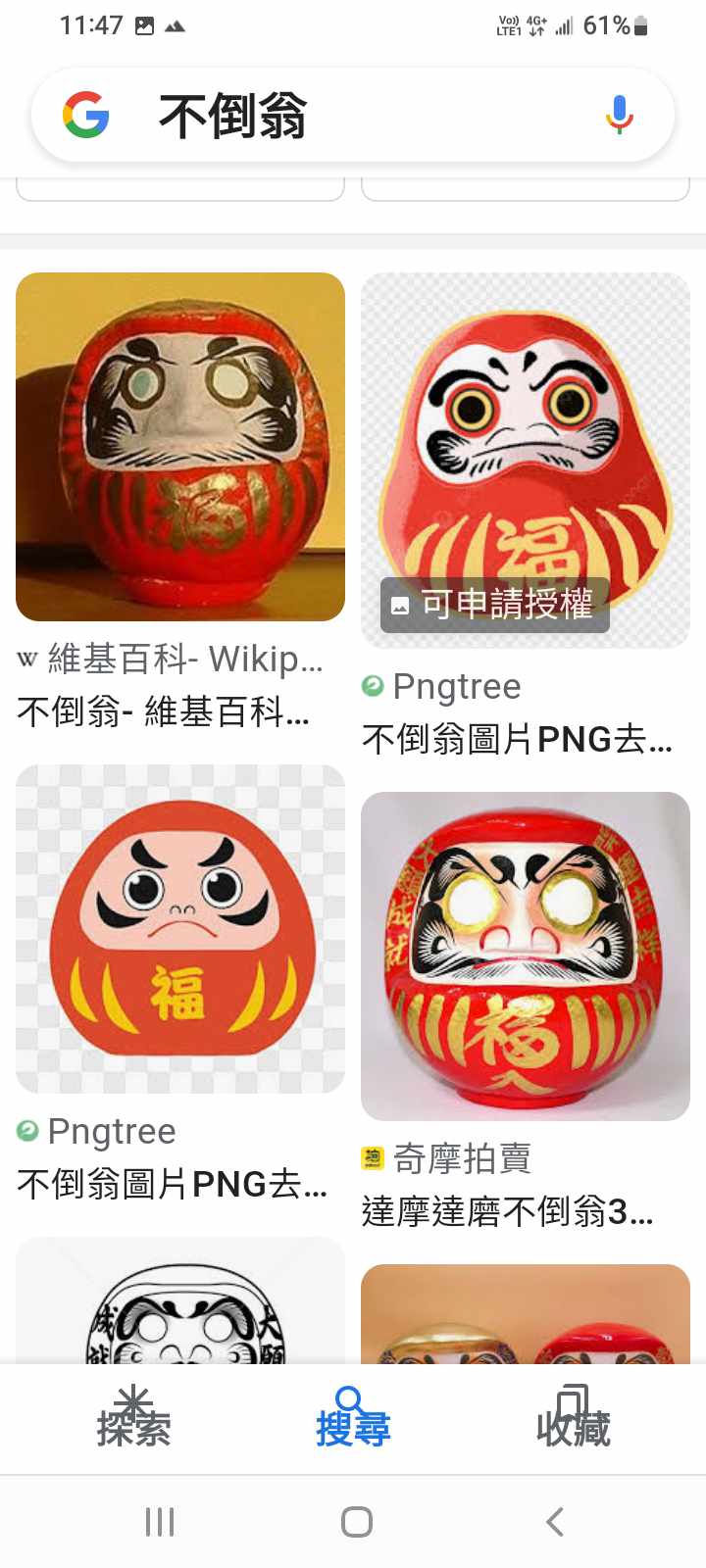706x1568 pixels.
Task: Open the 維基百科 不倒翁 image result
Action: [x=180, y=447]
